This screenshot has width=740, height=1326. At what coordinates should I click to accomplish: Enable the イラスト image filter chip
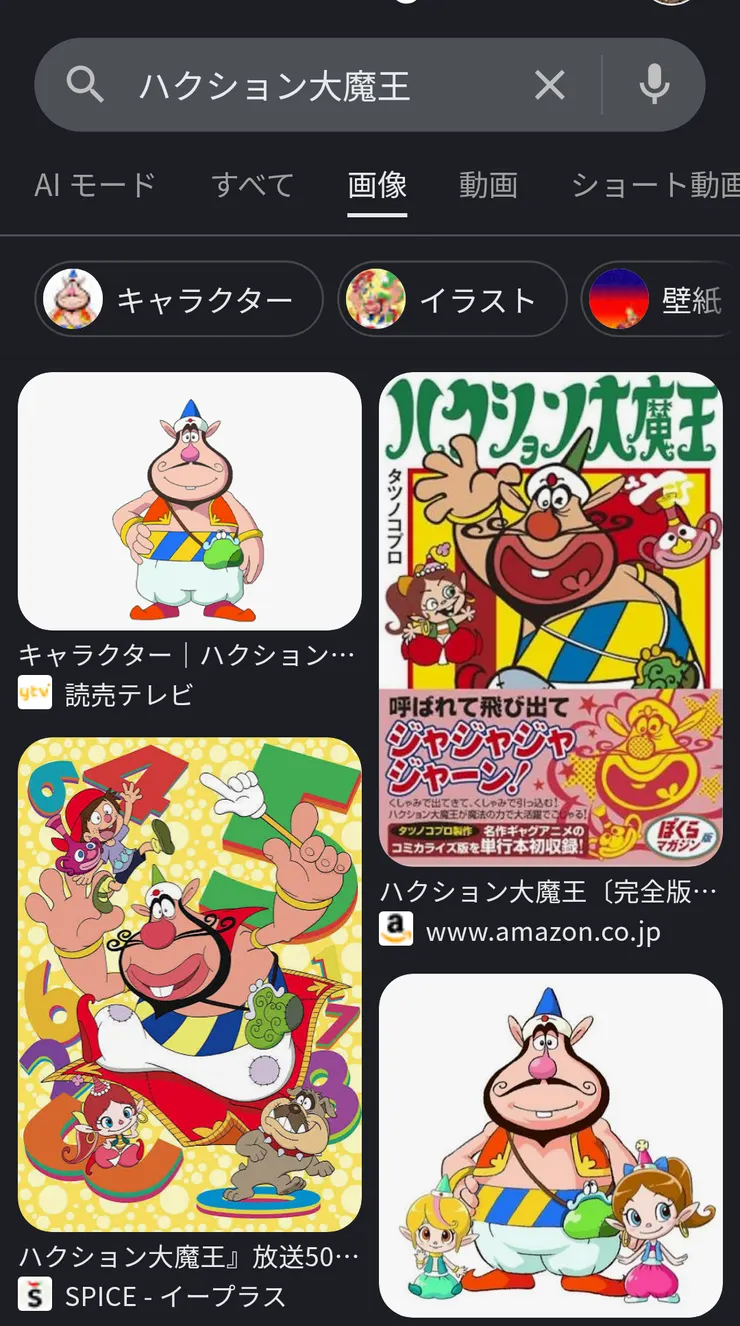tap(452, 298)
